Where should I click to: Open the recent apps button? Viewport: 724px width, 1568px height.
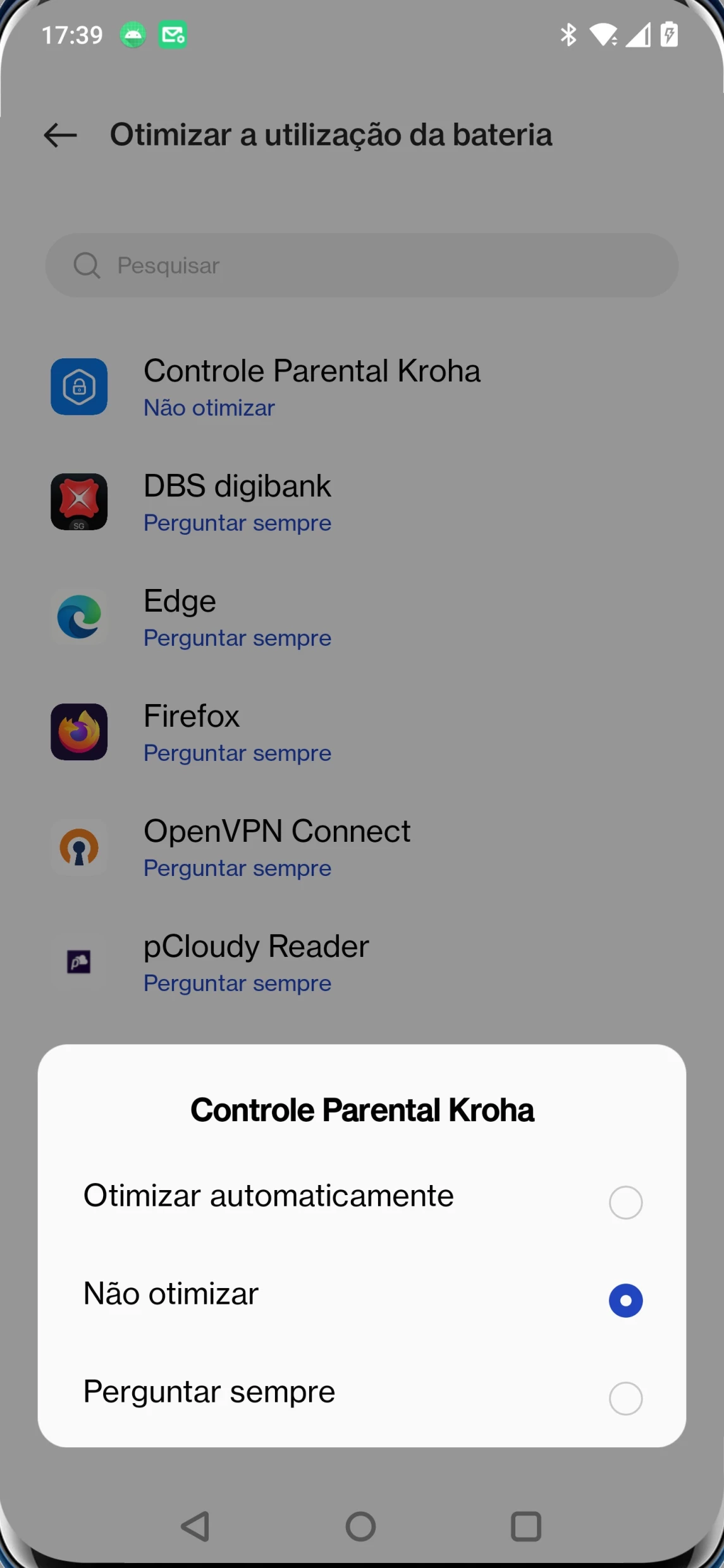[x=525, y=1527]
